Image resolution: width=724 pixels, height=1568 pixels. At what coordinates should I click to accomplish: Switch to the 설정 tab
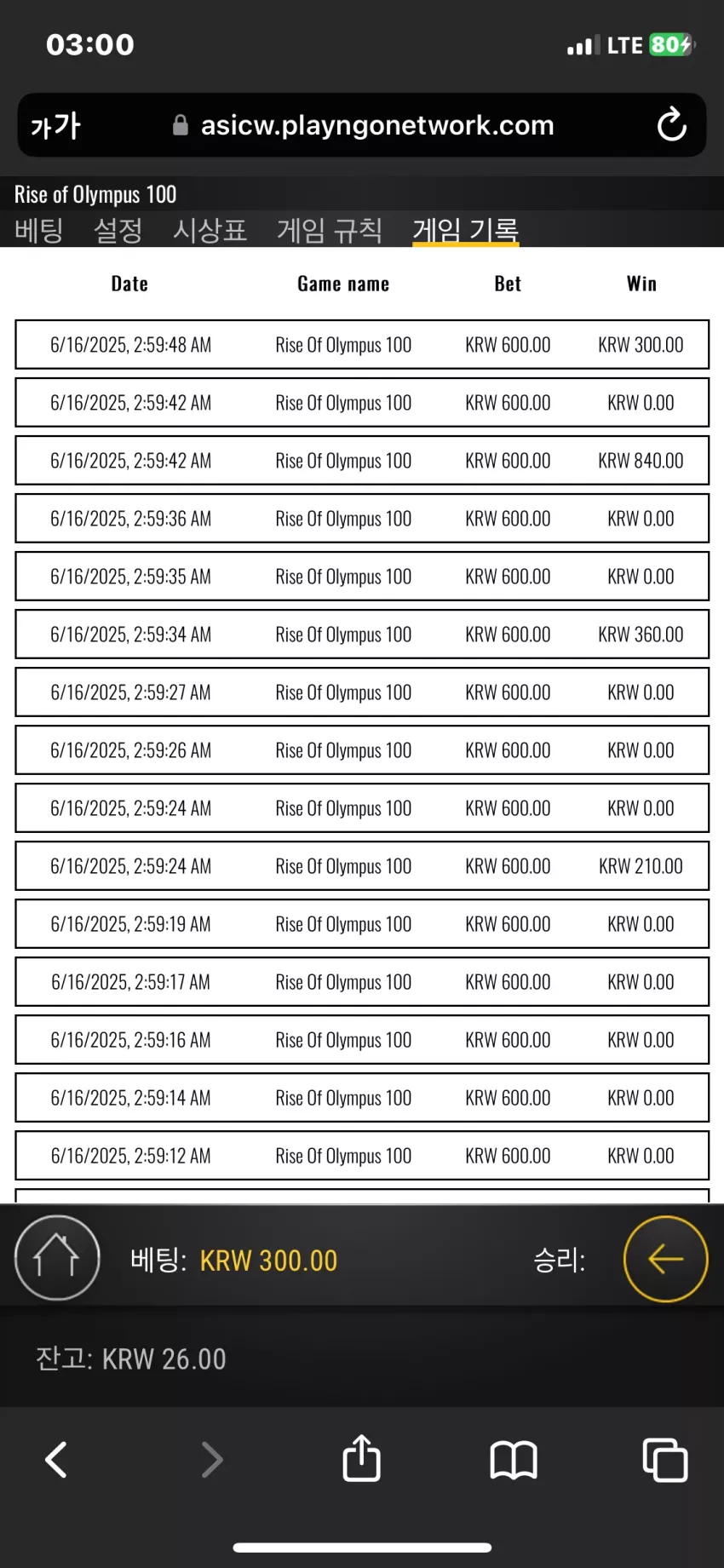point(118,229)
